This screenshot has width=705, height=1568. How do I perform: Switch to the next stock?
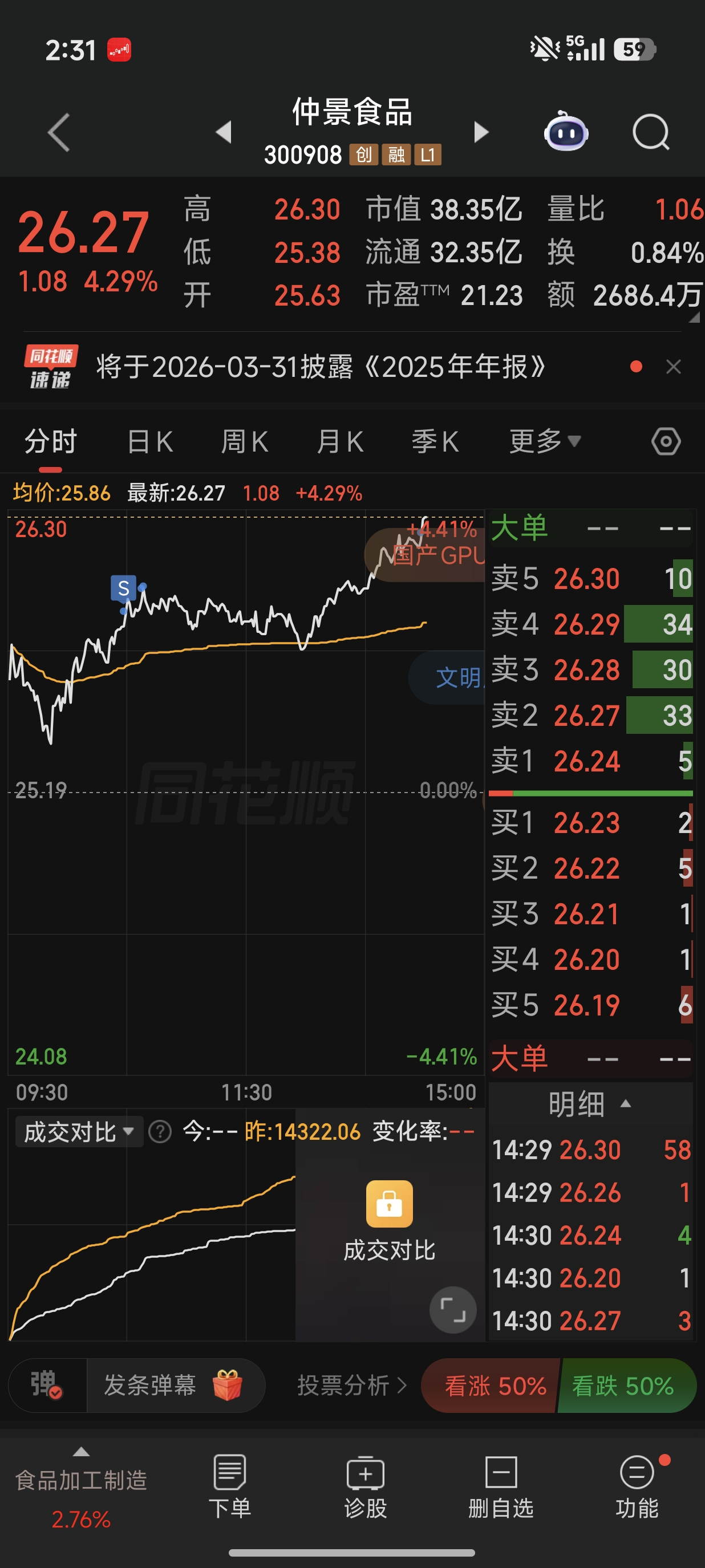coord(481,132)
